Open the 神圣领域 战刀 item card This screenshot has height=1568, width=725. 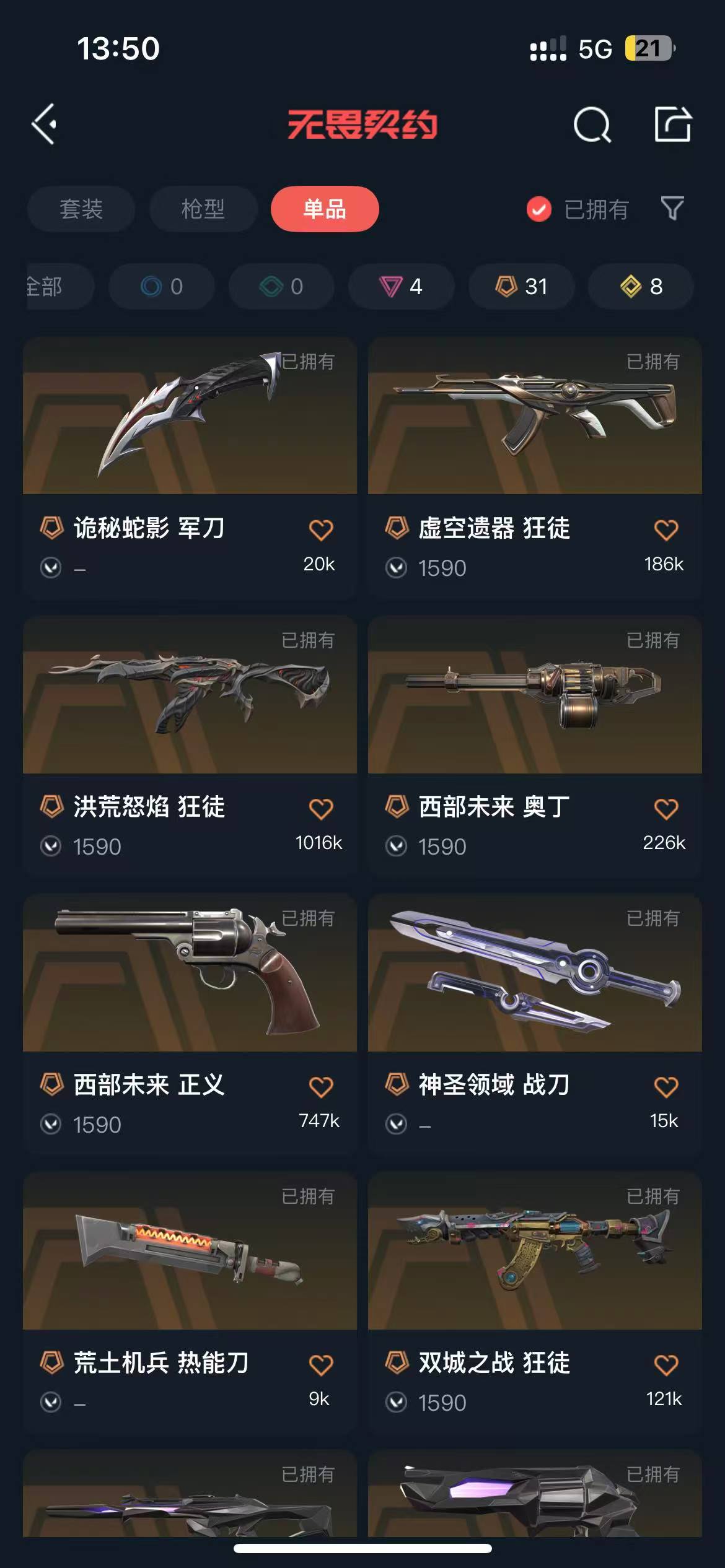pyautogui.click(x=534, y=991)
